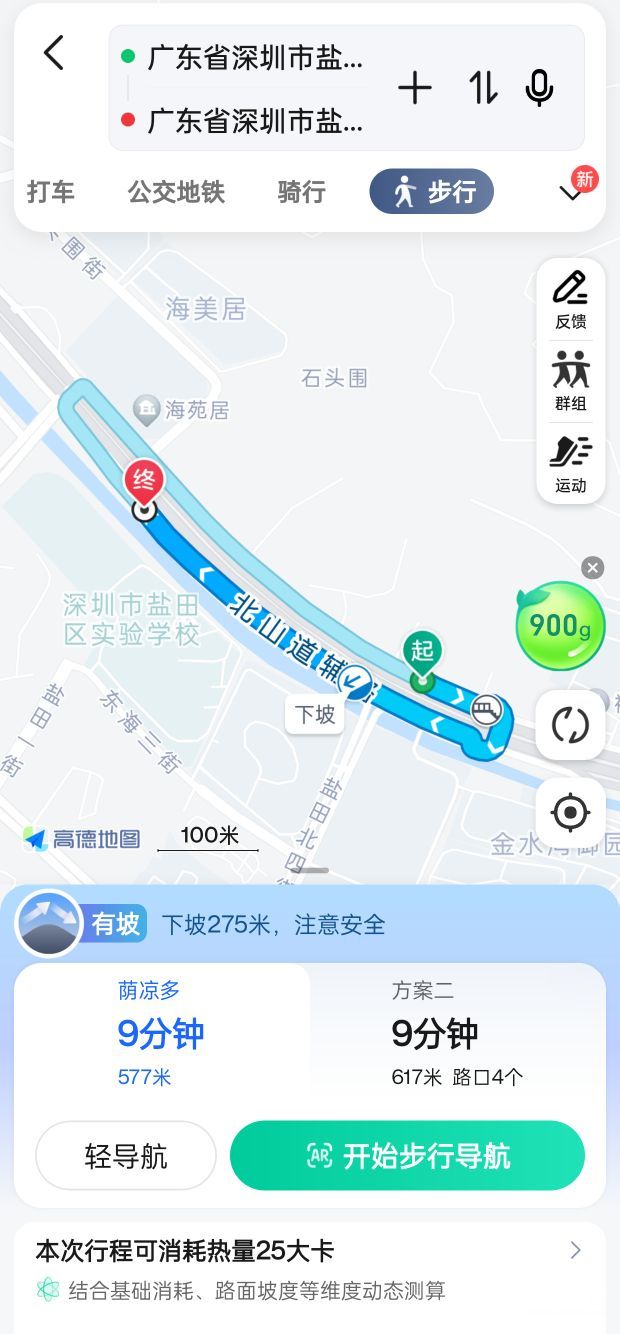Viewport: 620px width, 1334px height.
Task: Start walking navigation with 开始步行导航
Action: tap(407, 1156)
